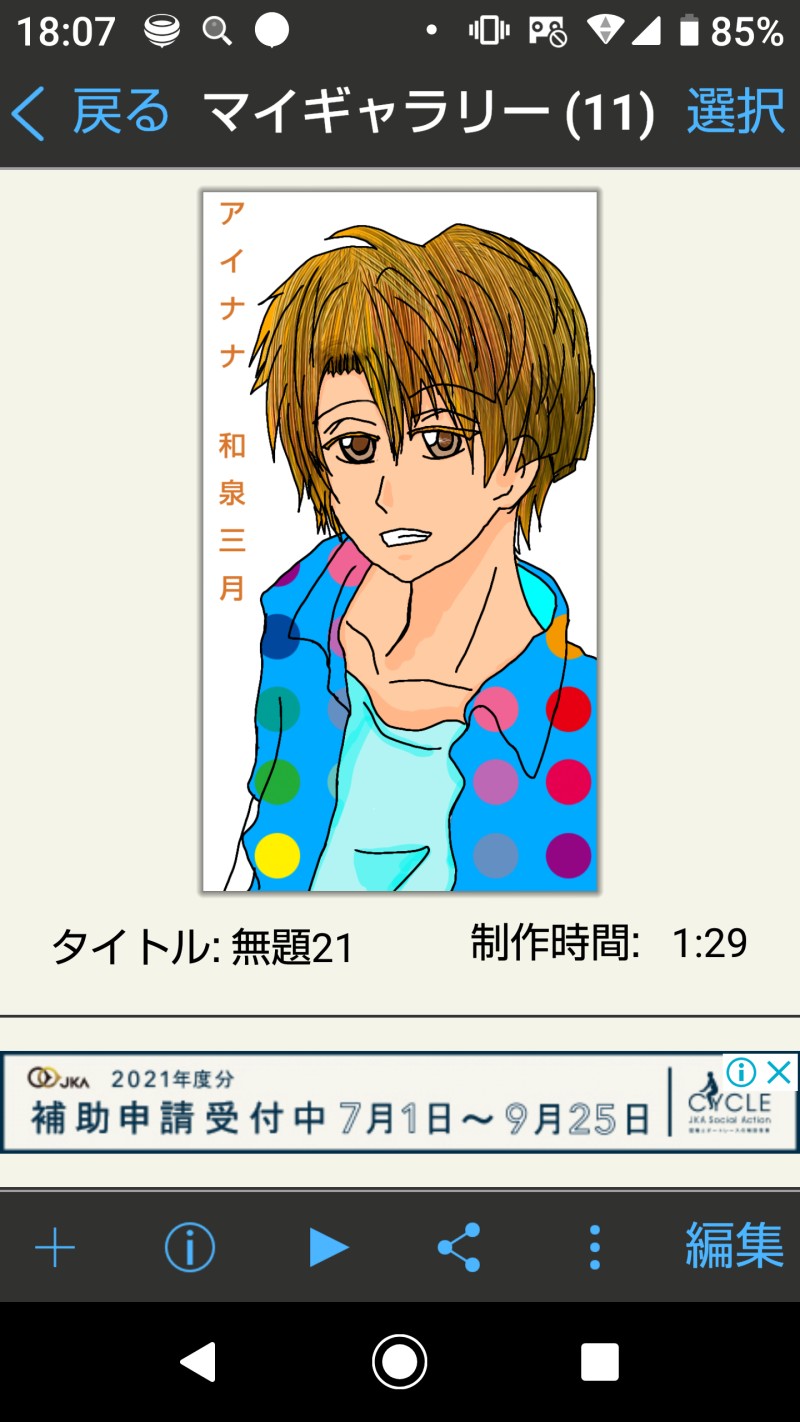Open the ad info icon
The height and width of the screenshot is (1422, 800).
(741, 1073)
